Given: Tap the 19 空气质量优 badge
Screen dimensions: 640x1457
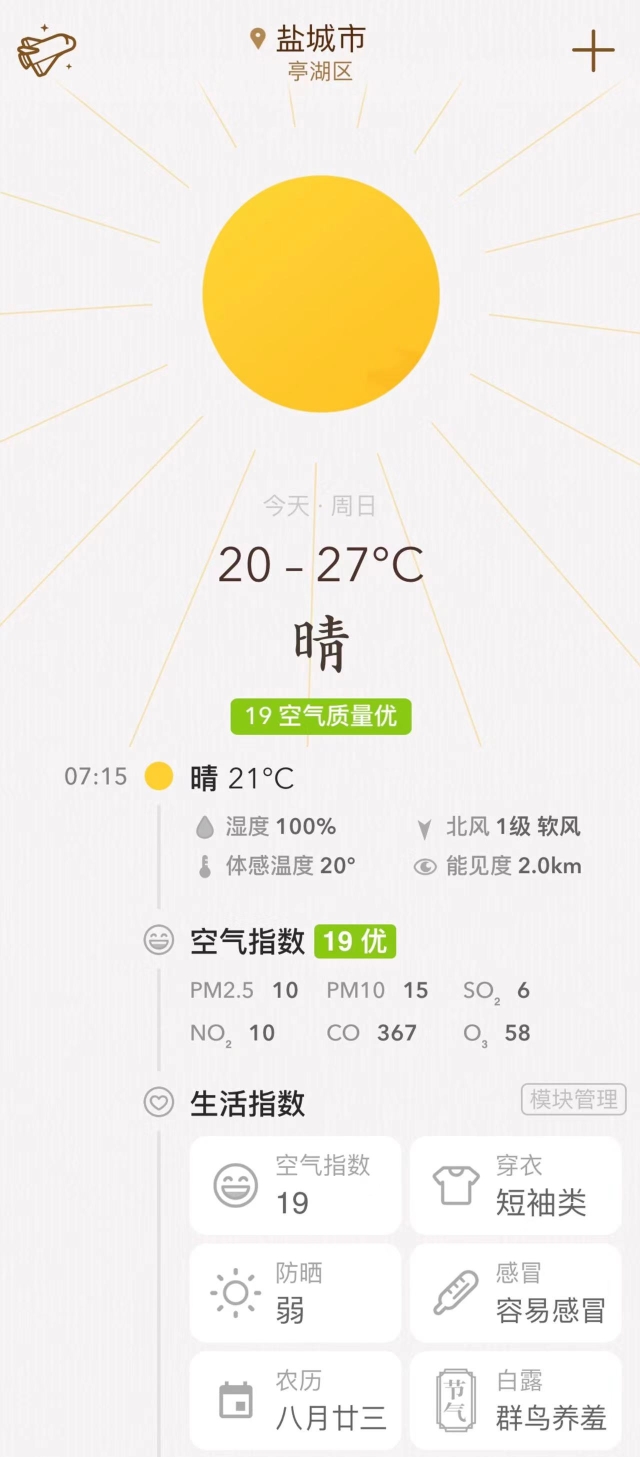Looking at the screenshot, I should [x=320, y=716].
